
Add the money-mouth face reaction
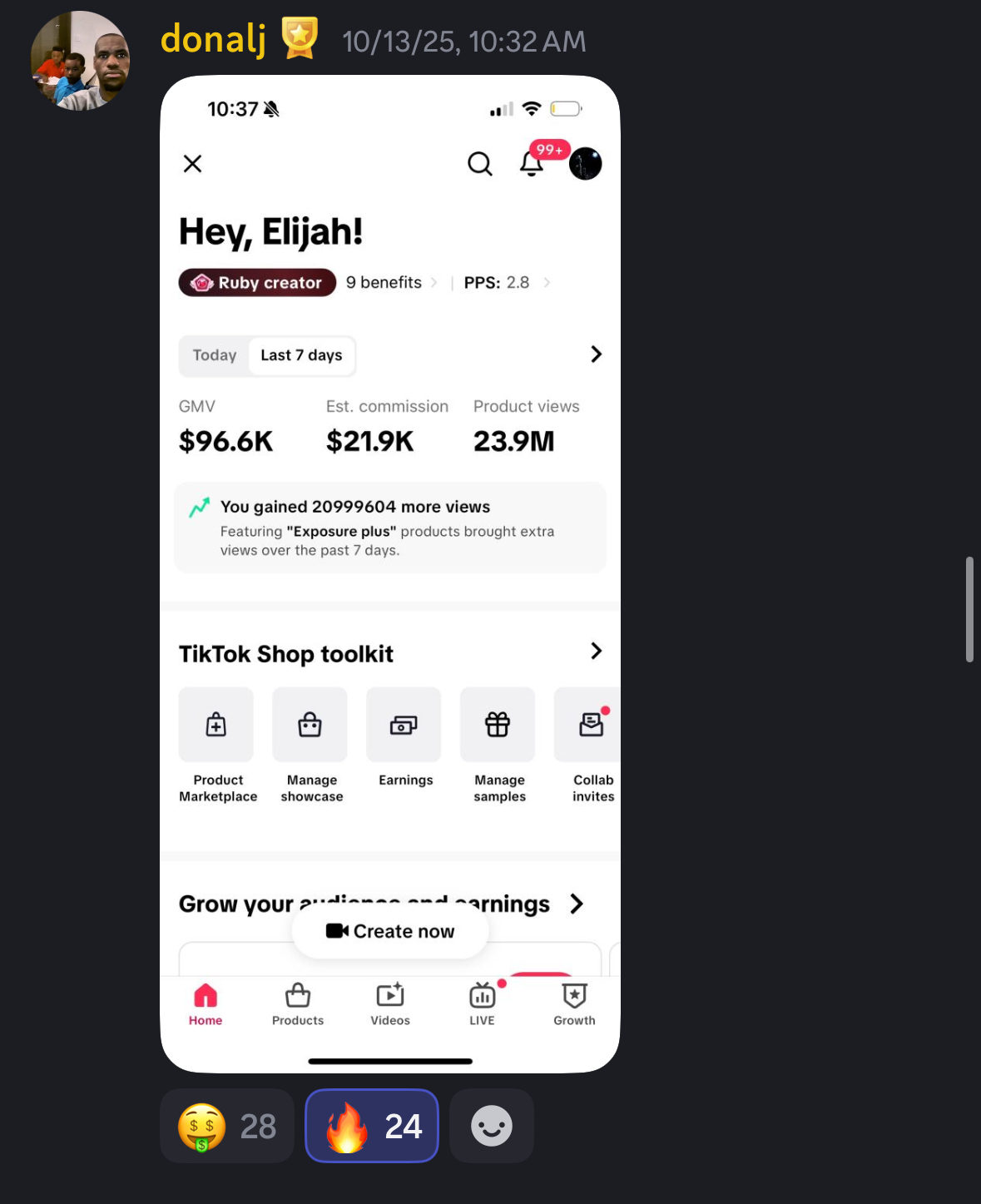pos(226,1126)
